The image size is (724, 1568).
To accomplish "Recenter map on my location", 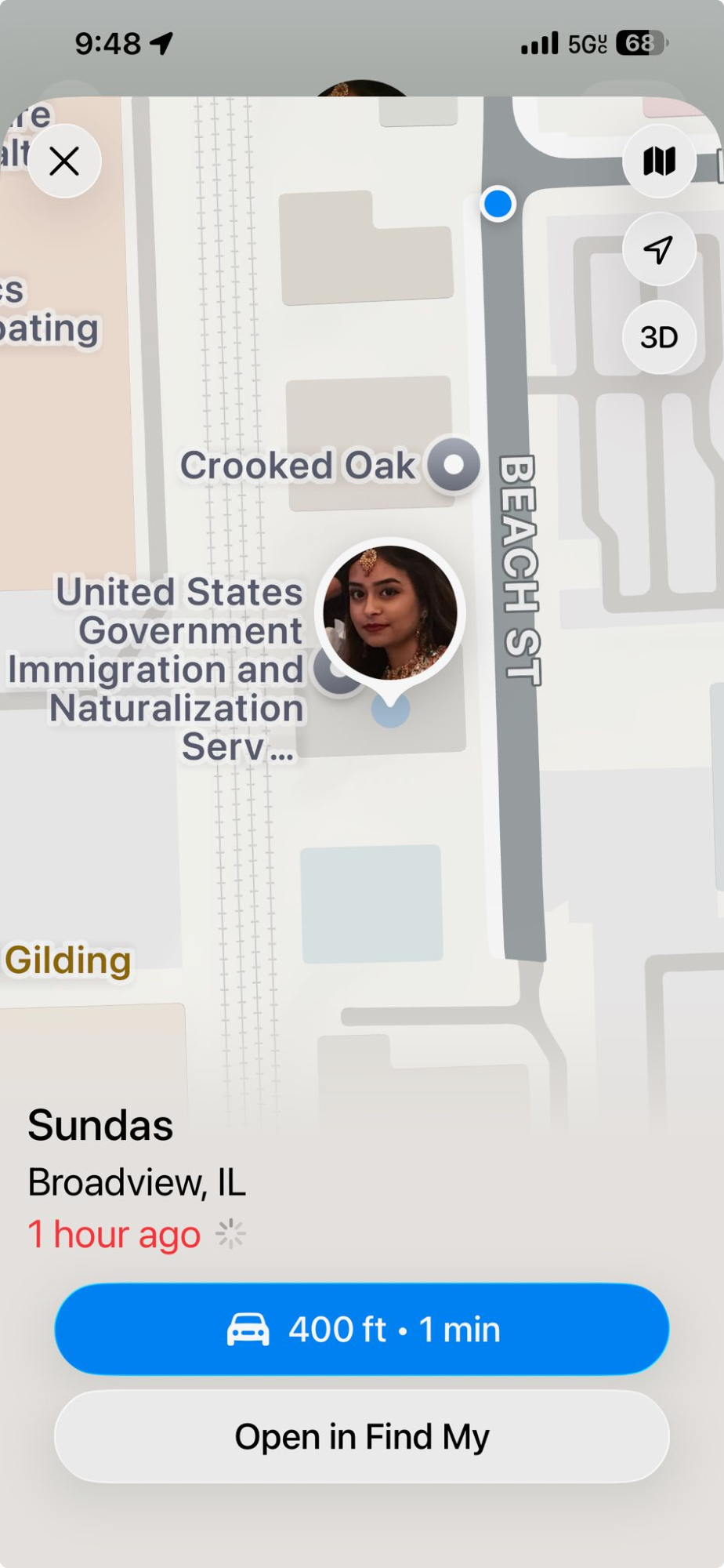I will 658,249.
